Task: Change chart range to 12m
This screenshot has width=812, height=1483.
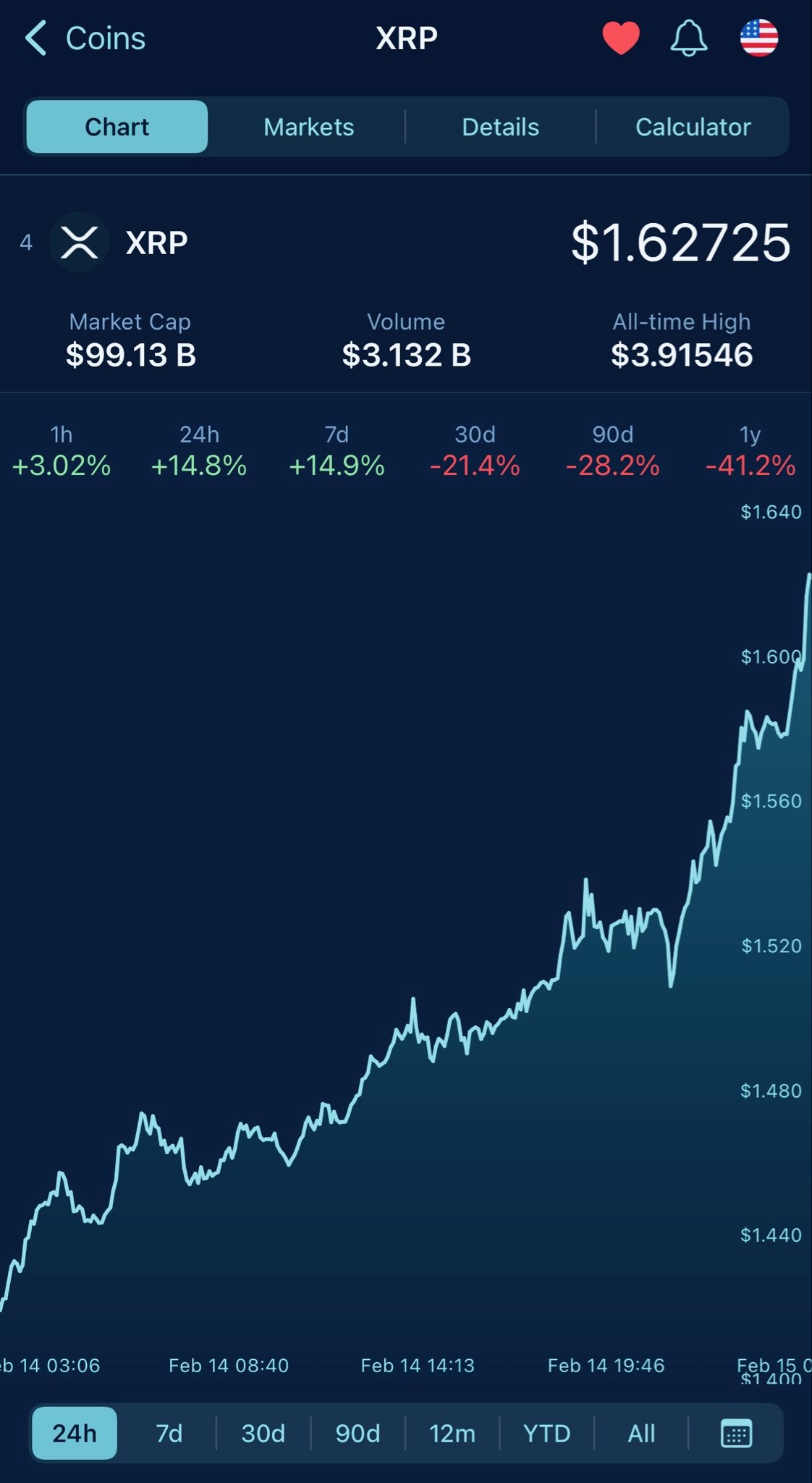Action: tap(452, 1433)
